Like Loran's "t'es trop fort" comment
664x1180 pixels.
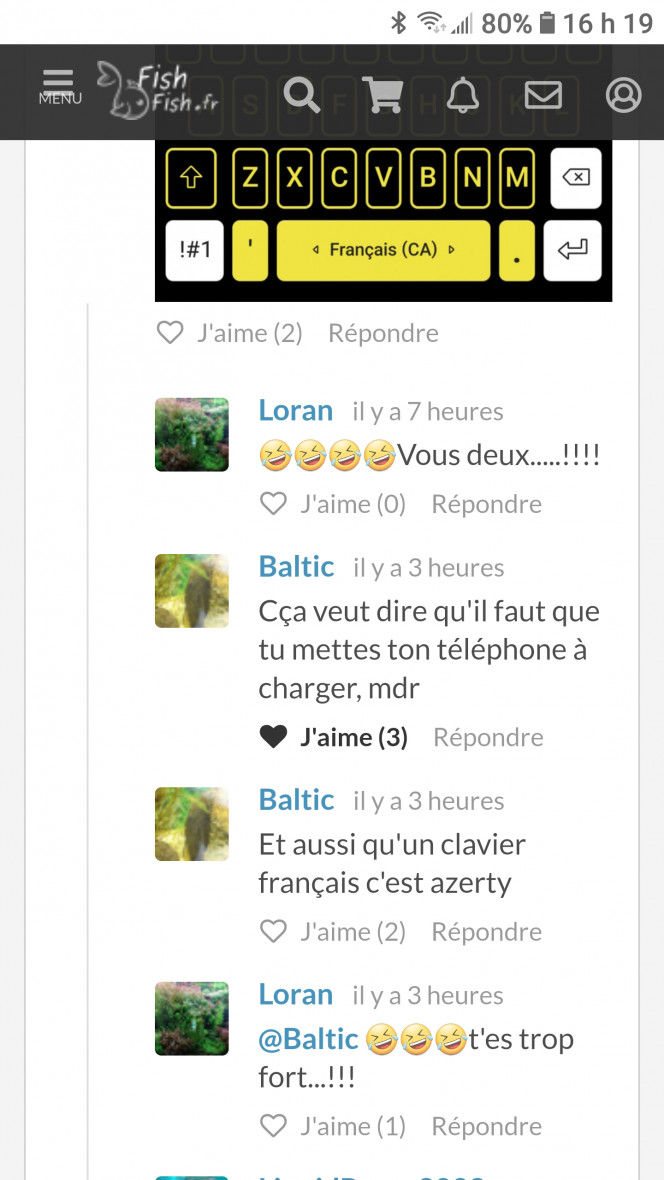[333, 1126]
